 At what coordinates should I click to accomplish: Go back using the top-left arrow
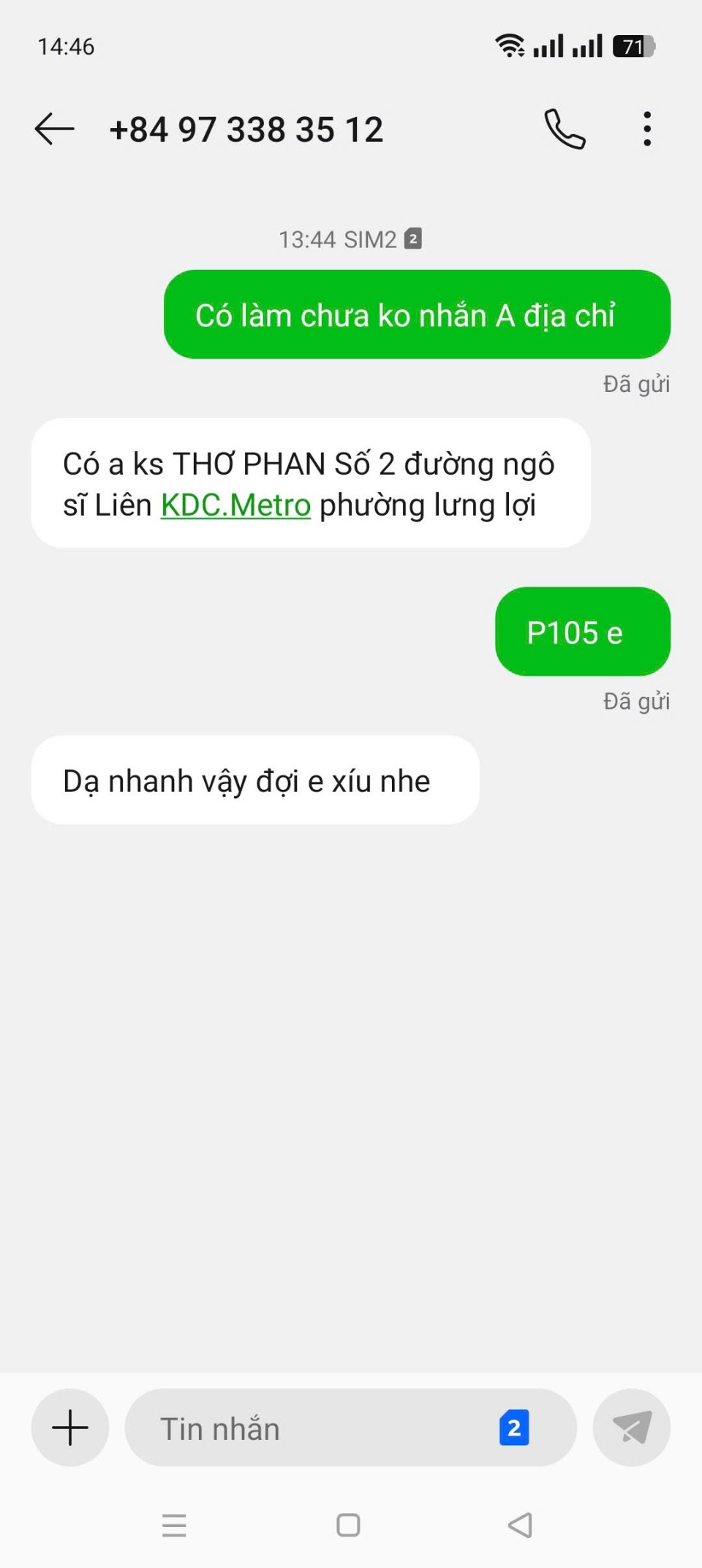point(55,129)
